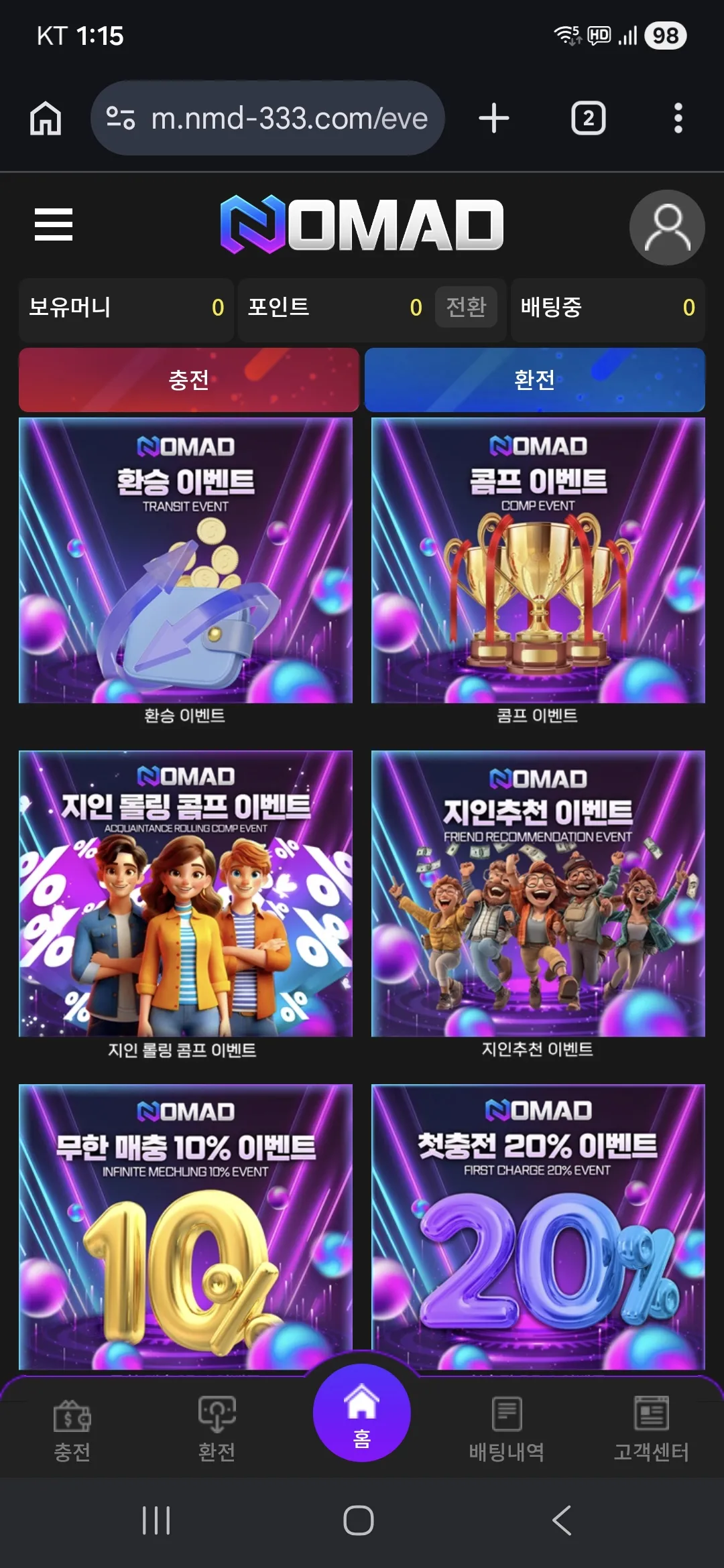This screenshot has height=1568, width=724.
Task: Open the hamburger drawer menu
Action: click(54, 224)
